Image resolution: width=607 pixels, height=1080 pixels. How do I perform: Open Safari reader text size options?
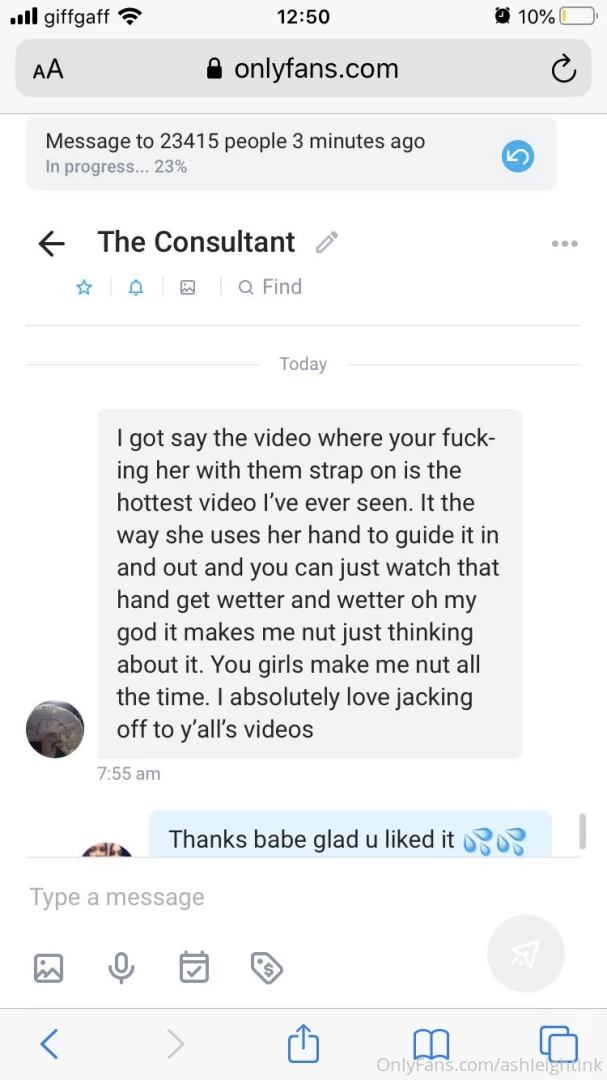click(48, 70)
